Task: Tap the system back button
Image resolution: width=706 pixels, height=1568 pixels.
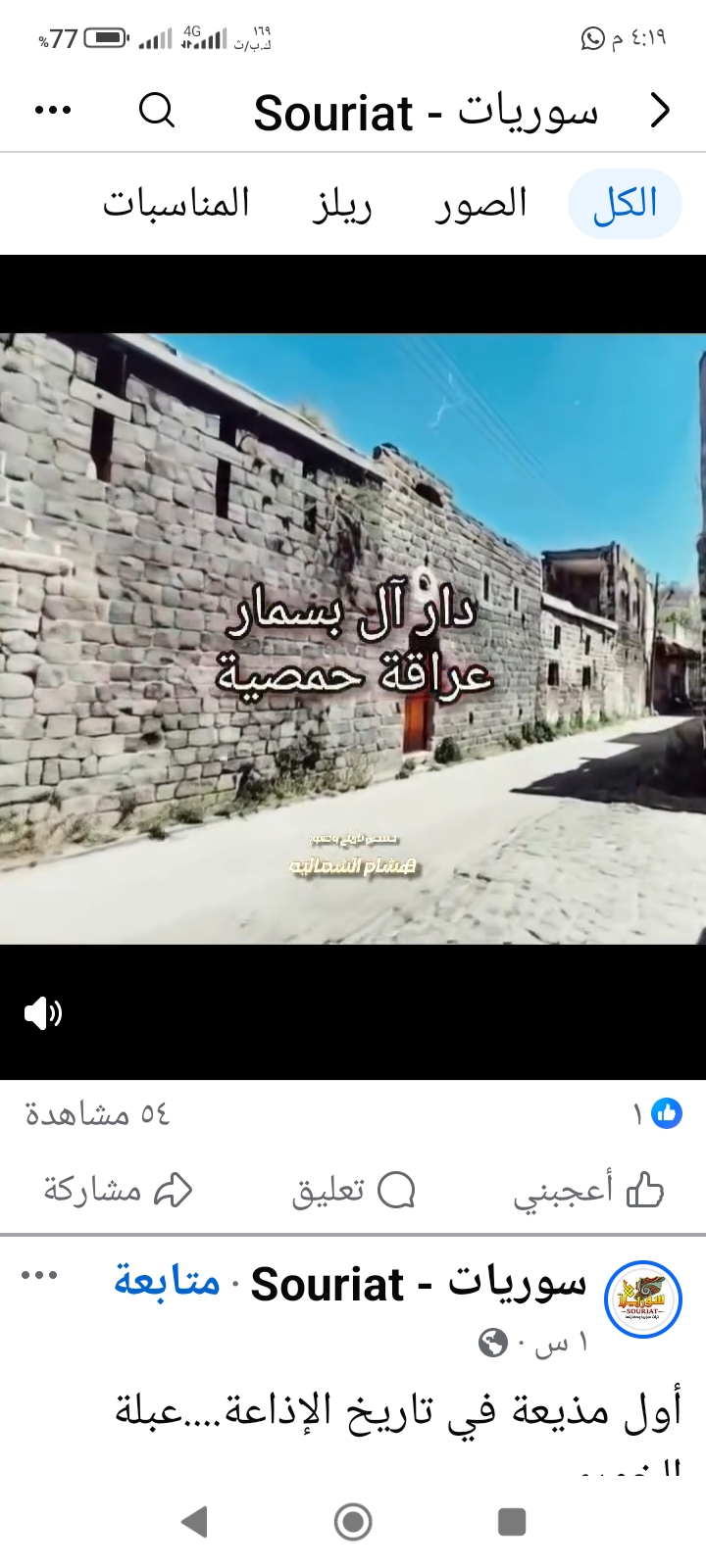Action: point(195,1522)
